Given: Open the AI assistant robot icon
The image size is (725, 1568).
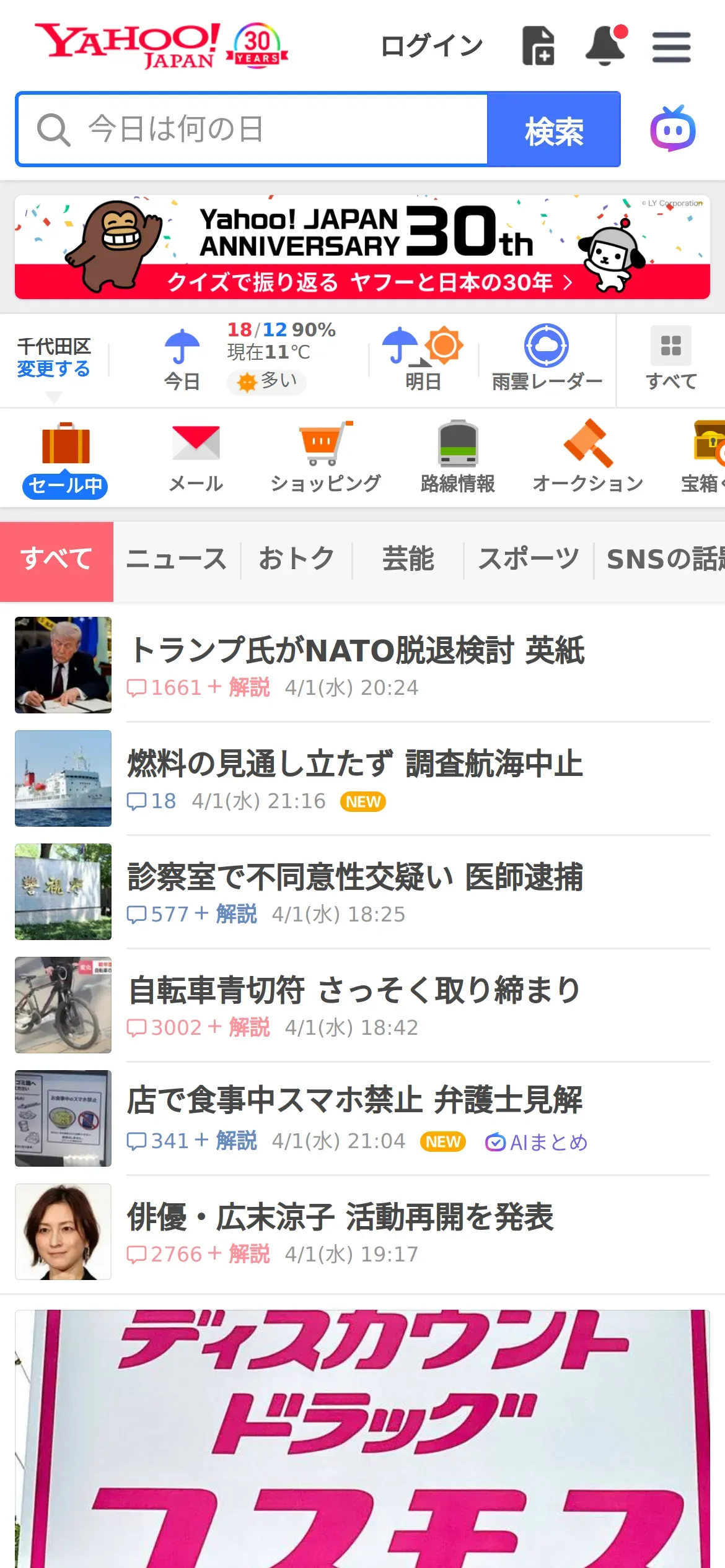Looking at the screenshot, I should pos(672,128).
